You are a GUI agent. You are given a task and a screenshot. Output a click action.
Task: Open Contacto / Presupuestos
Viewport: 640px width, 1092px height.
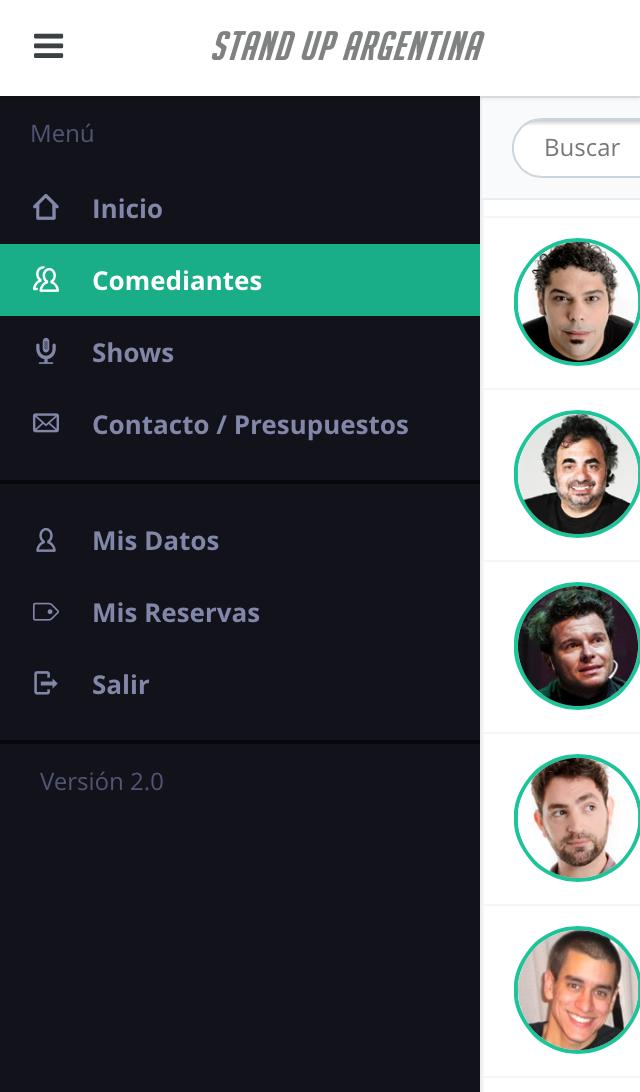pos(250,425)
